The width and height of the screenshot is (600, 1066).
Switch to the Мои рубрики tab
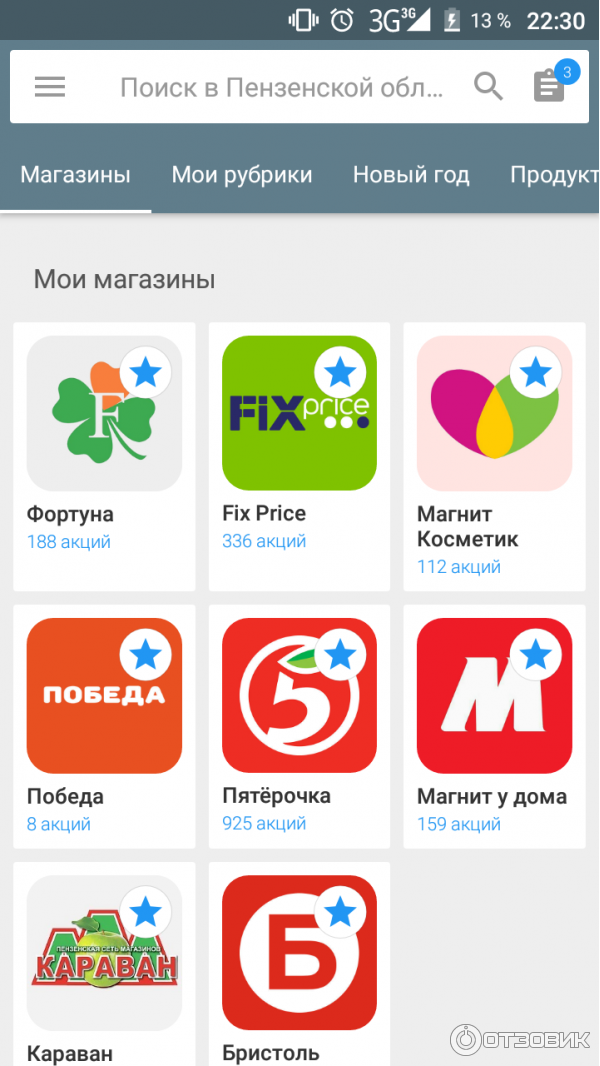[x=242, y=175]
